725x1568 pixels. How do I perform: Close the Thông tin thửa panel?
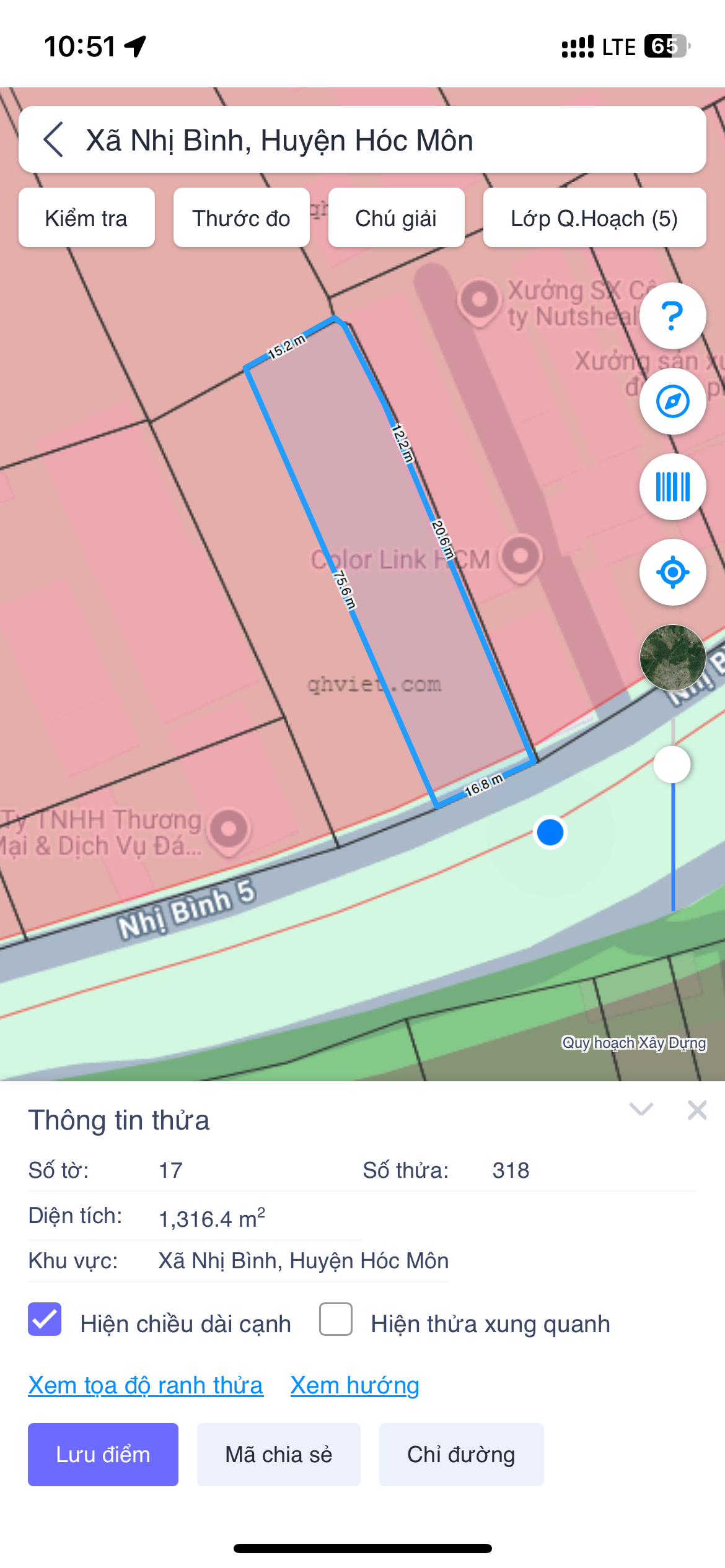point(697,1110)
